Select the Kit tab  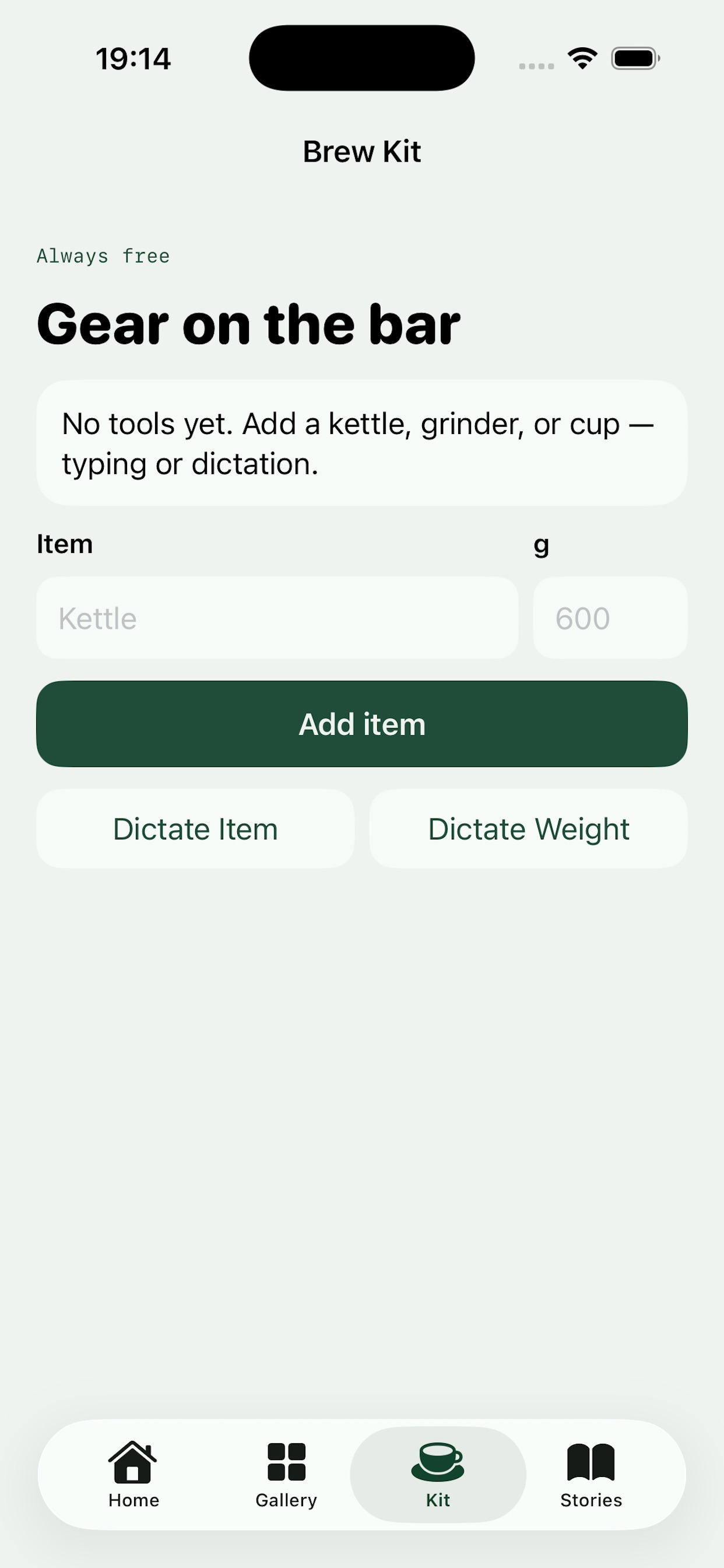tap(438, 1474)
